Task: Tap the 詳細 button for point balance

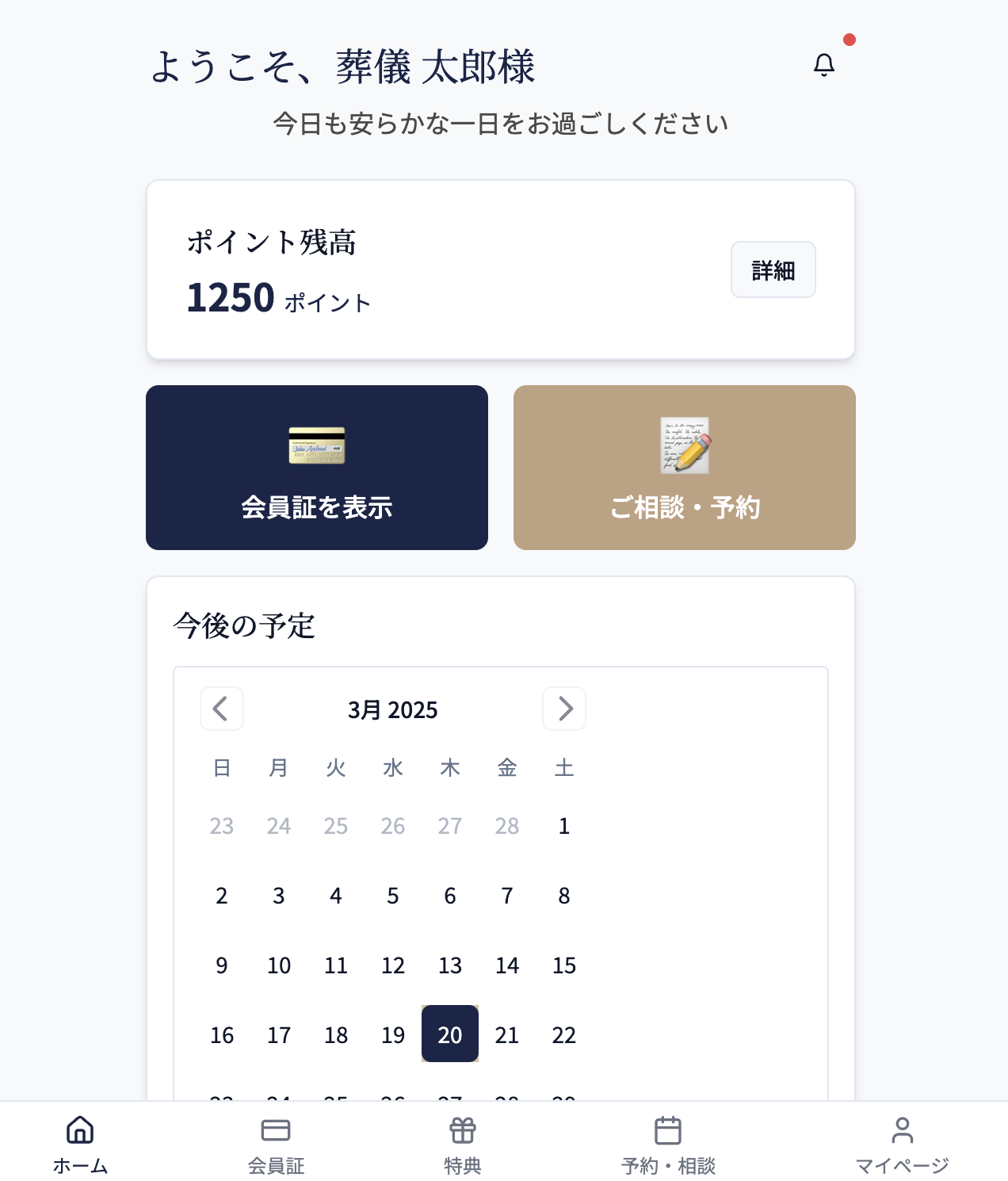Action: click(x=773, y=270)
